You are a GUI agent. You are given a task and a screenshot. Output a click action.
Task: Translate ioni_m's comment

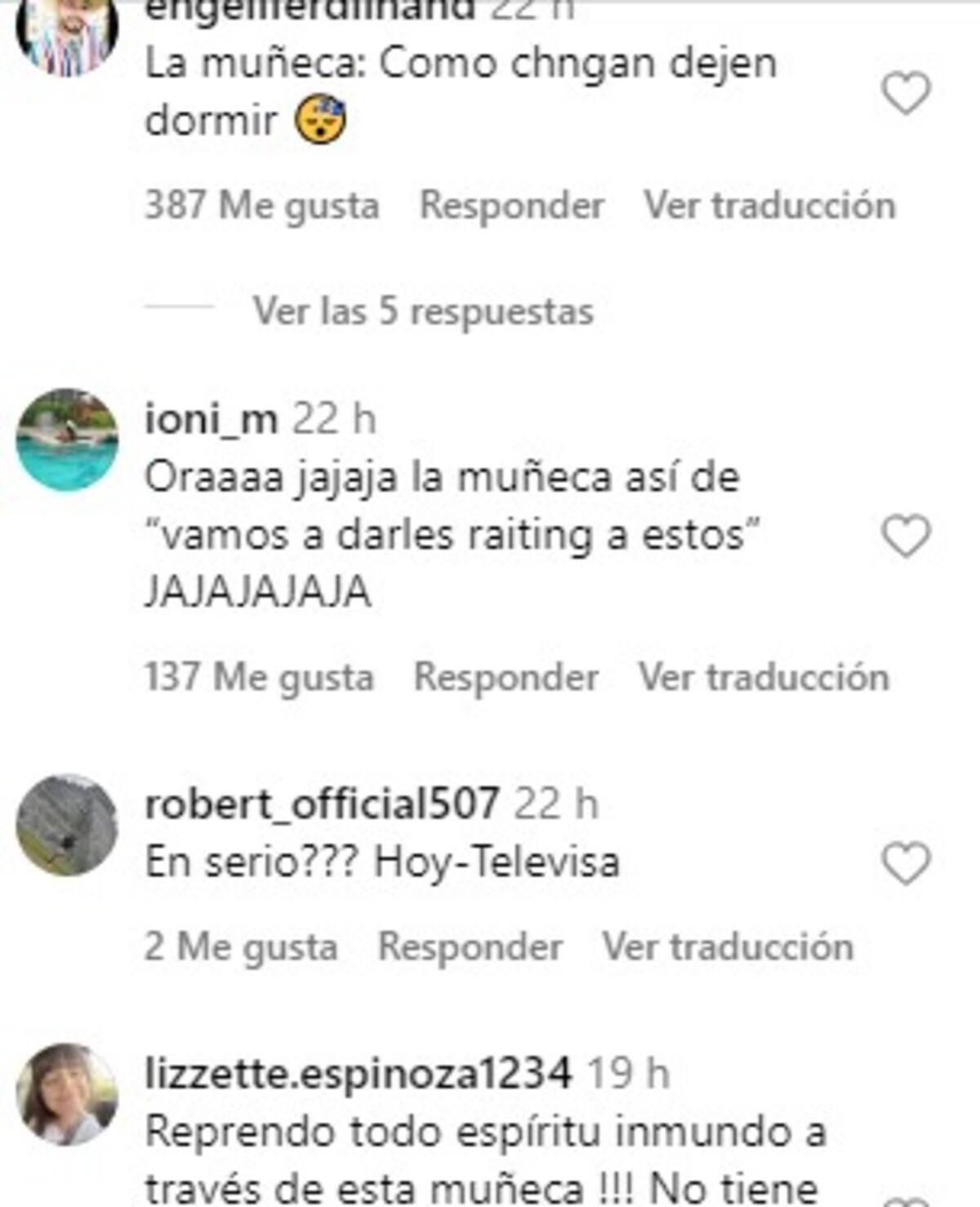click(764, 677)
